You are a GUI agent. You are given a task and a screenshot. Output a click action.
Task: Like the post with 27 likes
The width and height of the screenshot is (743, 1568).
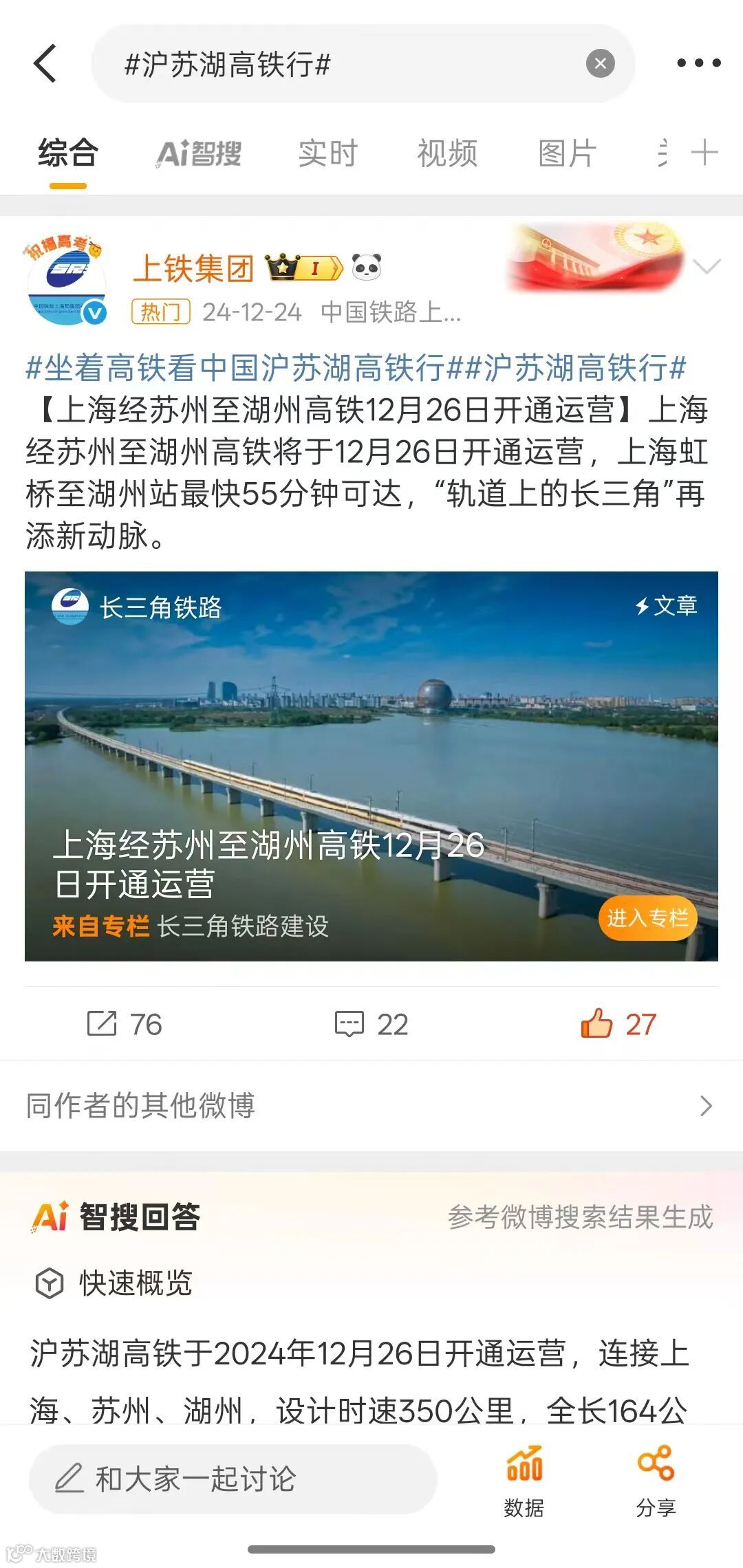(618, 1024)
